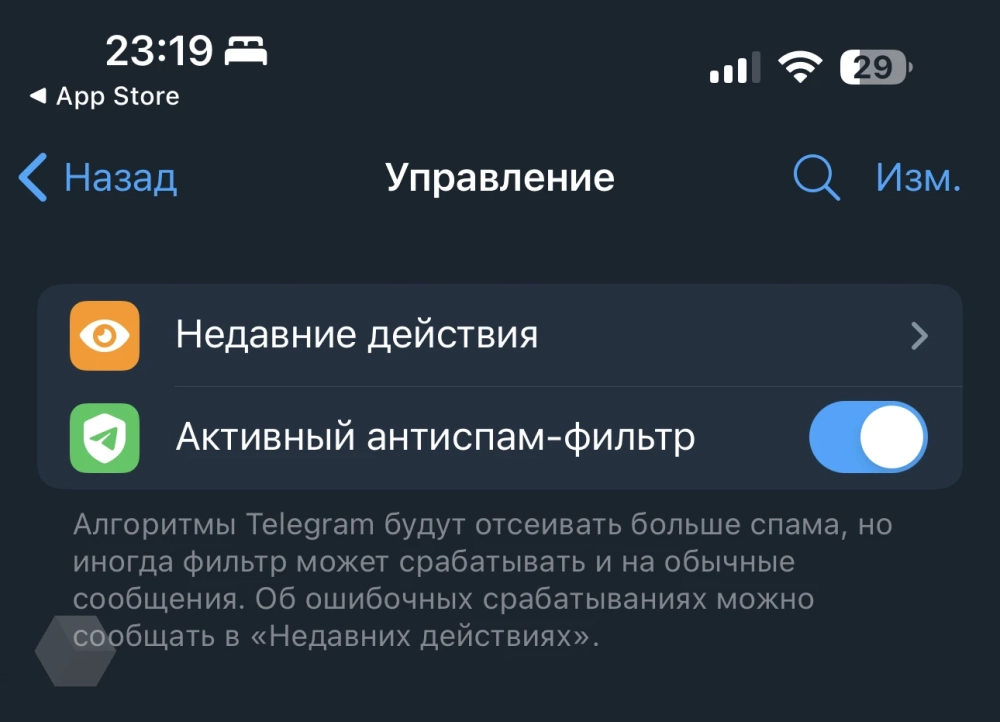Viewport: 1000px width, 722px height.
Task: Open Недавние действия row
Action: coord(500,335)
